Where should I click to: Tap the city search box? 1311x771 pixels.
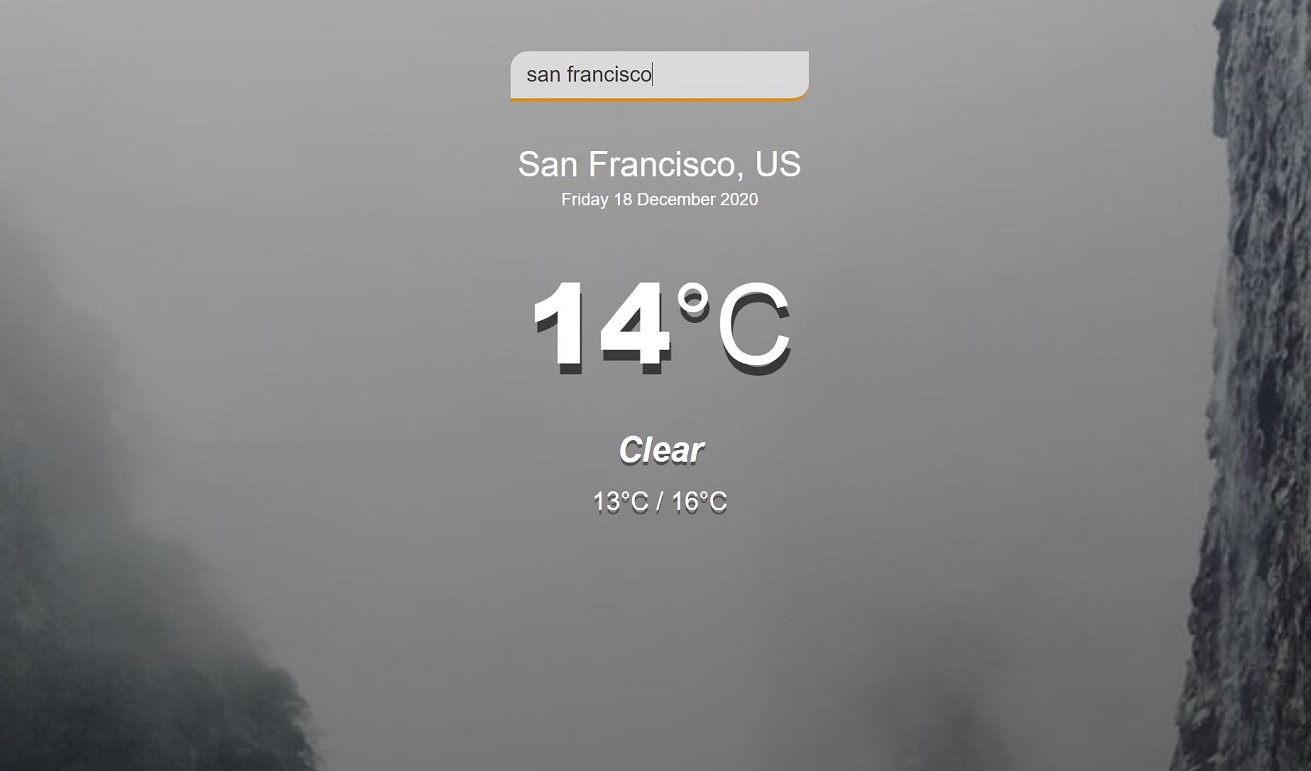[659, 75]
